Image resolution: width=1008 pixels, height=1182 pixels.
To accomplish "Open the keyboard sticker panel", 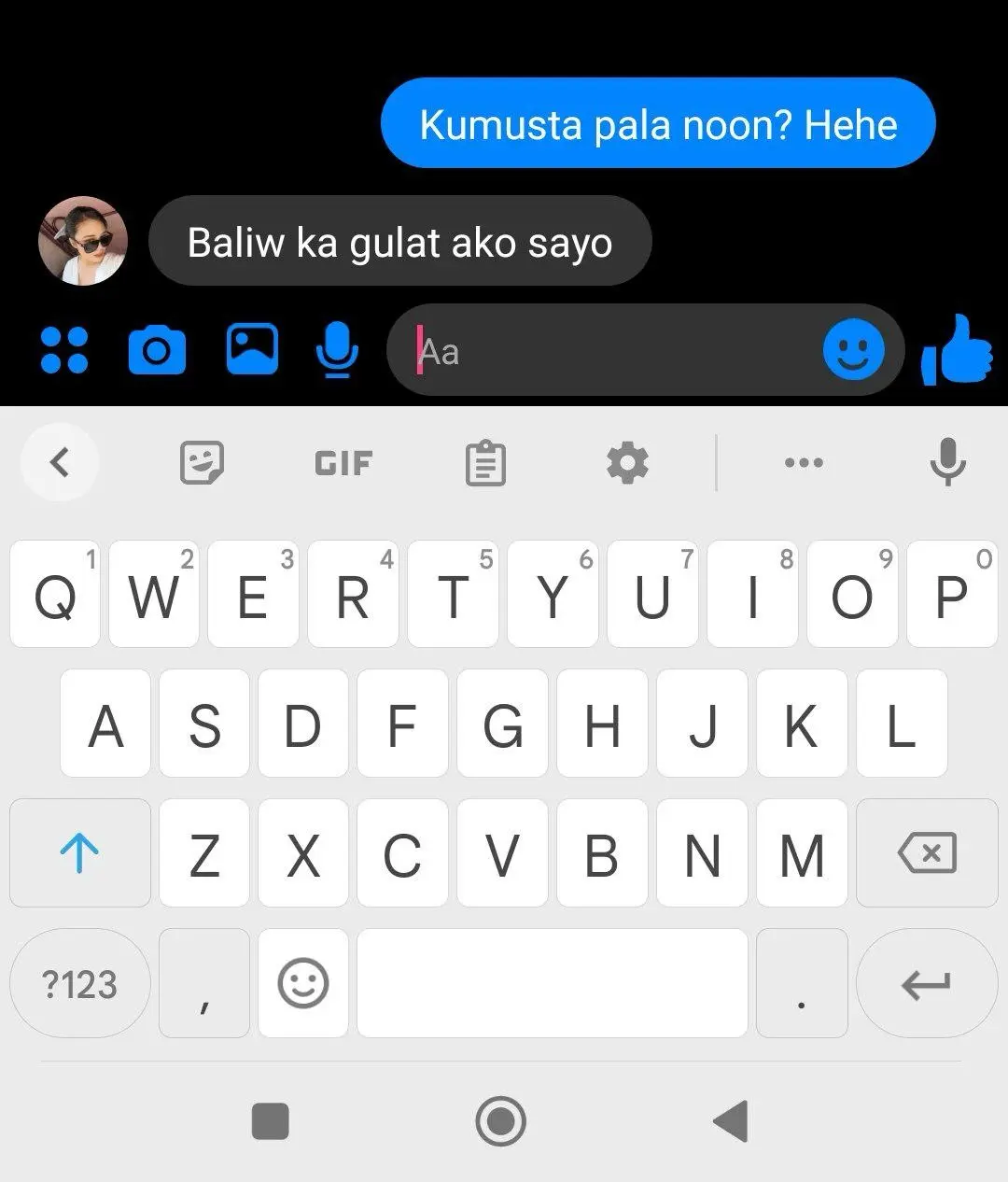I will tap(202, 462).
